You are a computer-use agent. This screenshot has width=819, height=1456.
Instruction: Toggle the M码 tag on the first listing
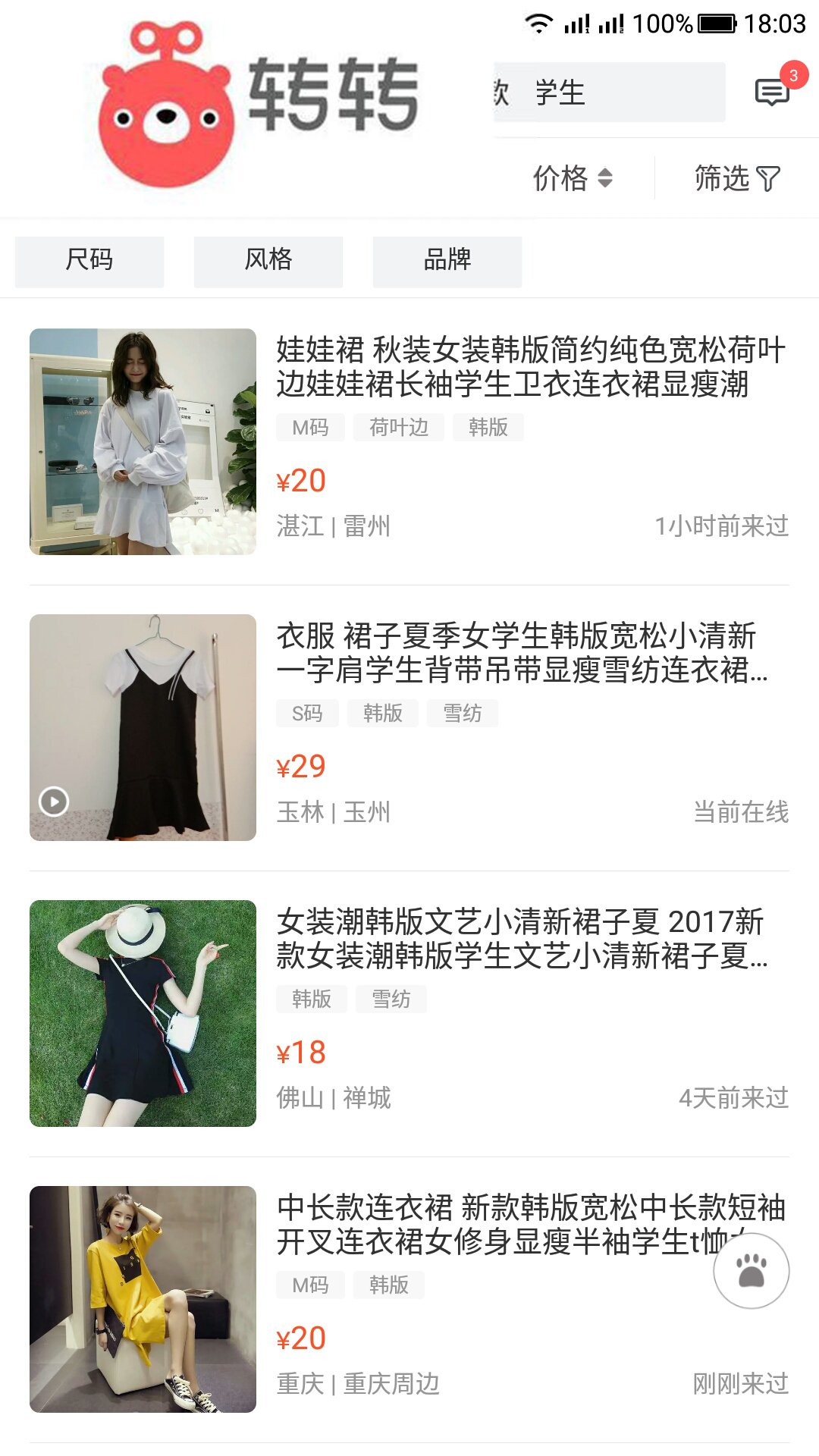[x=309, y=428]
